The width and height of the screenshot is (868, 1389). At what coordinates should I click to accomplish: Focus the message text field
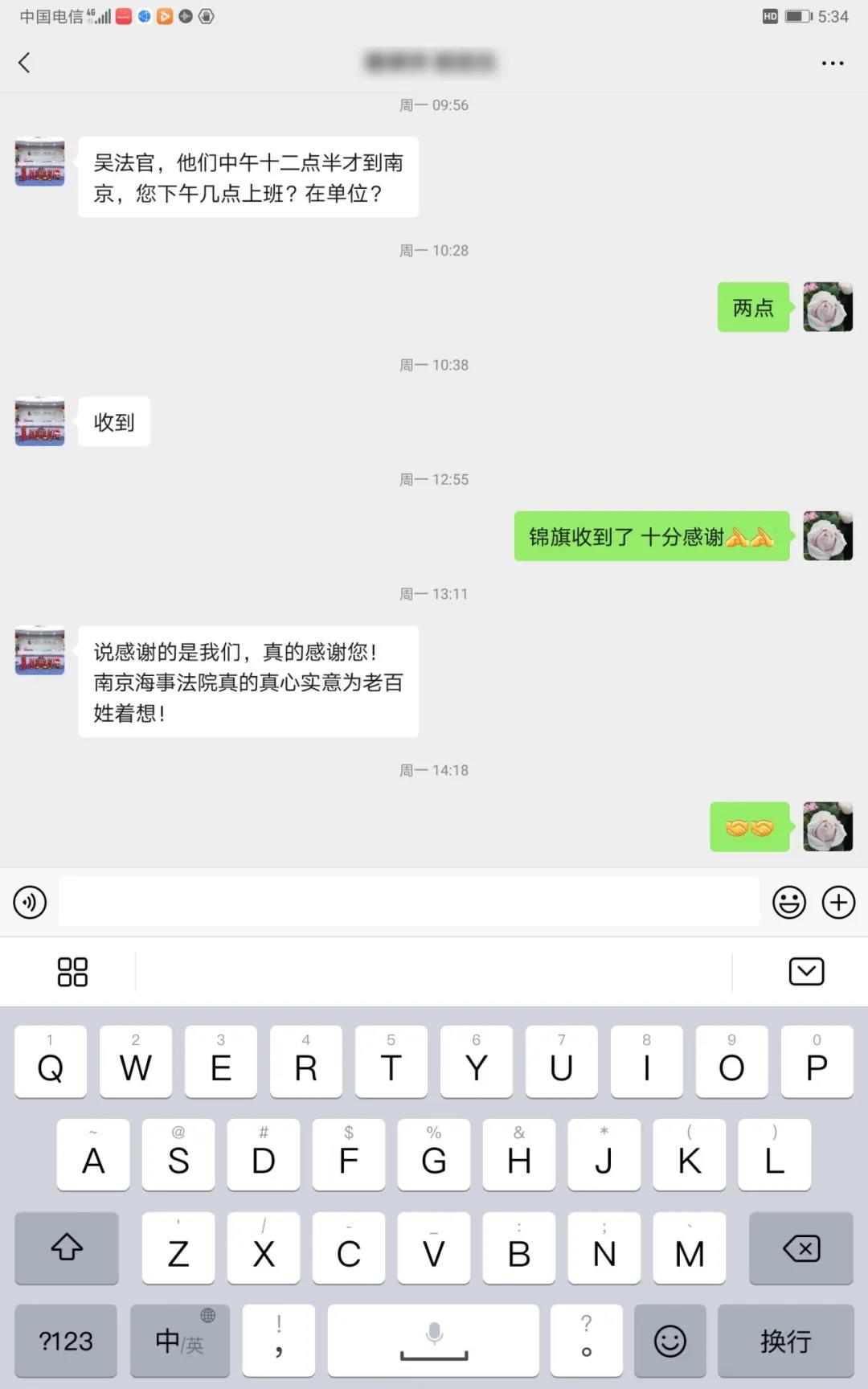click(x=409, y=902)
